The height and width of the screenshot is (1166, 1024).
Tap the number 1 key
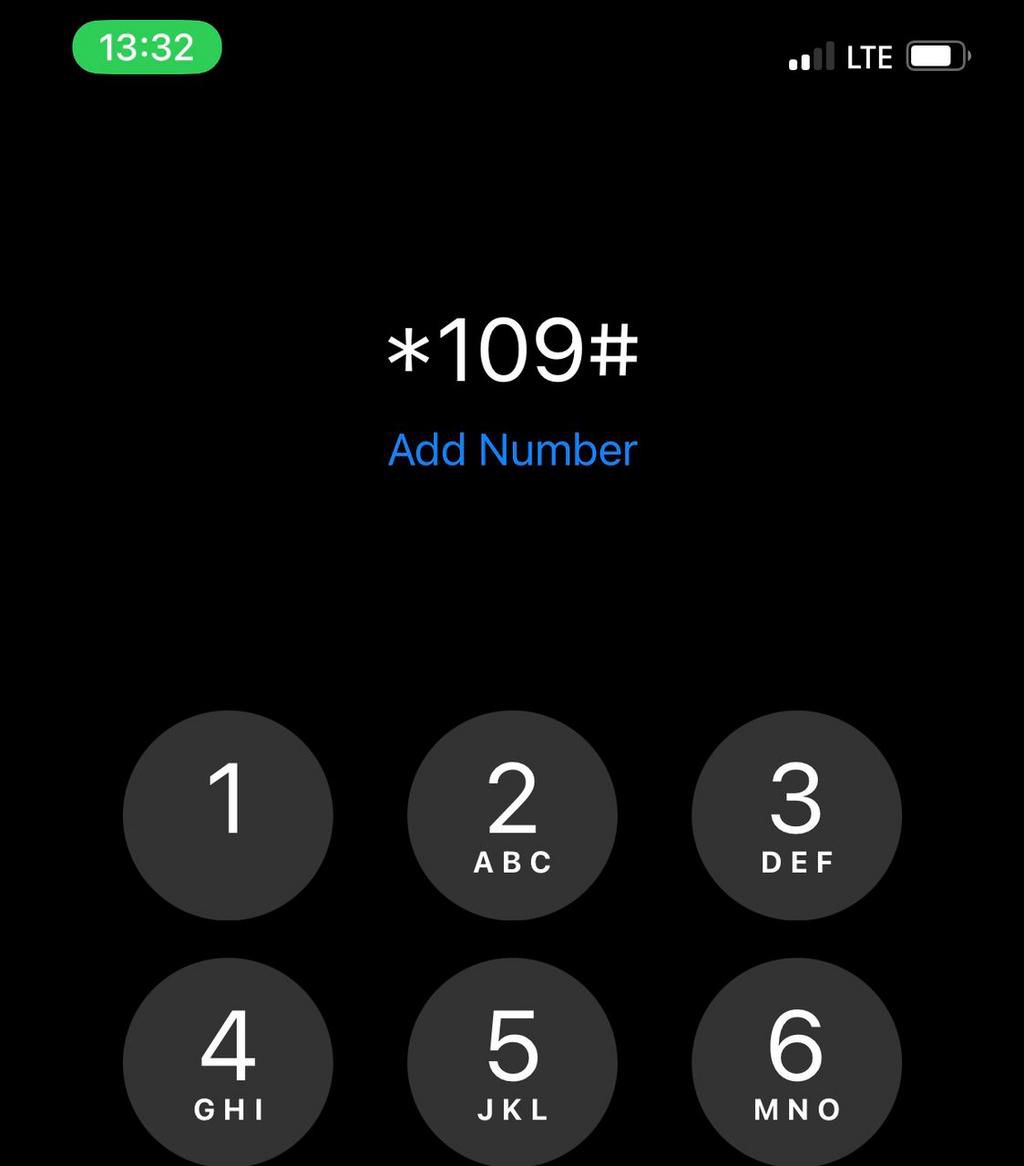point(227,814)
